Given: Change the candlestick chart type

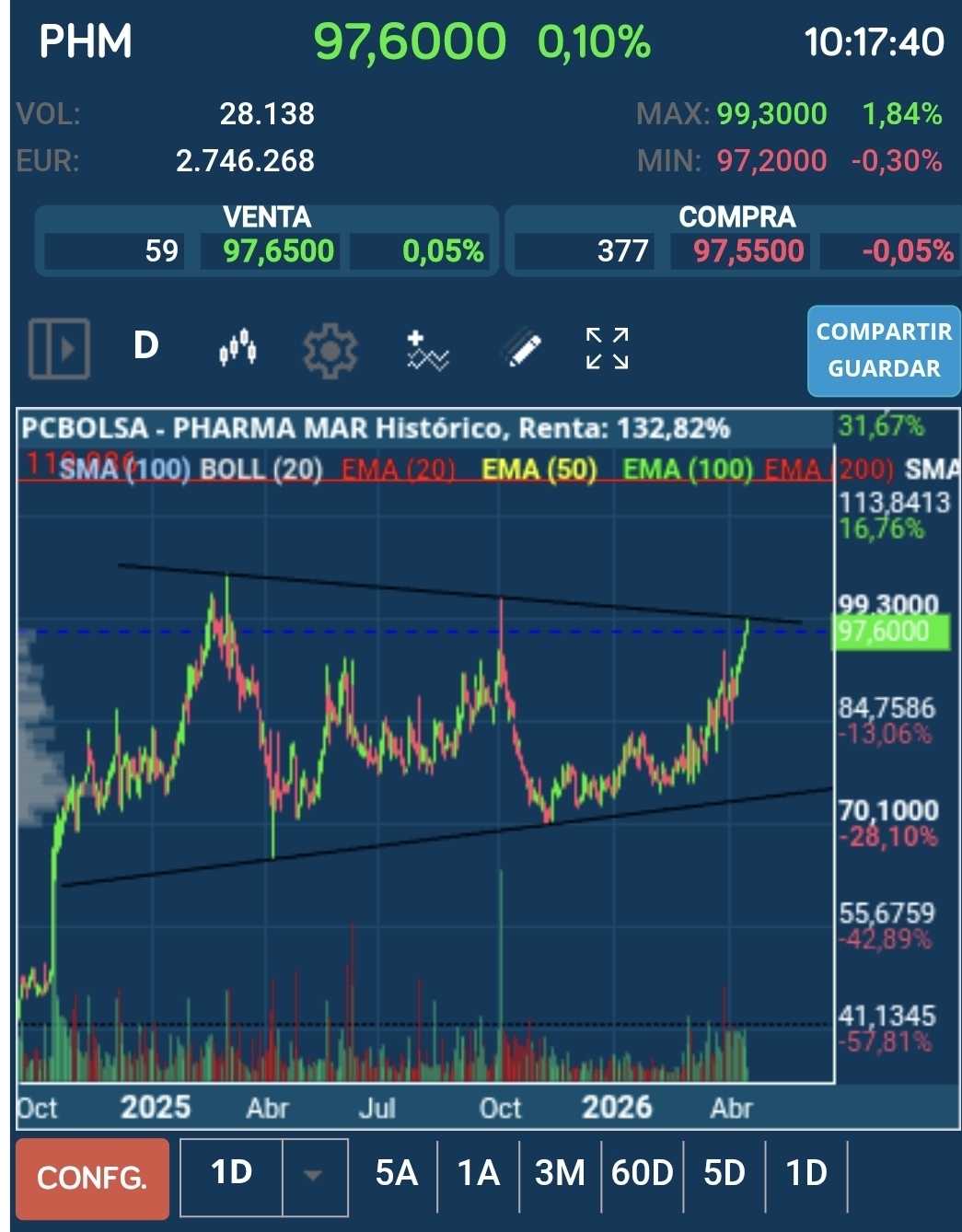Looking at the screenshot, I should pos(238,349).
